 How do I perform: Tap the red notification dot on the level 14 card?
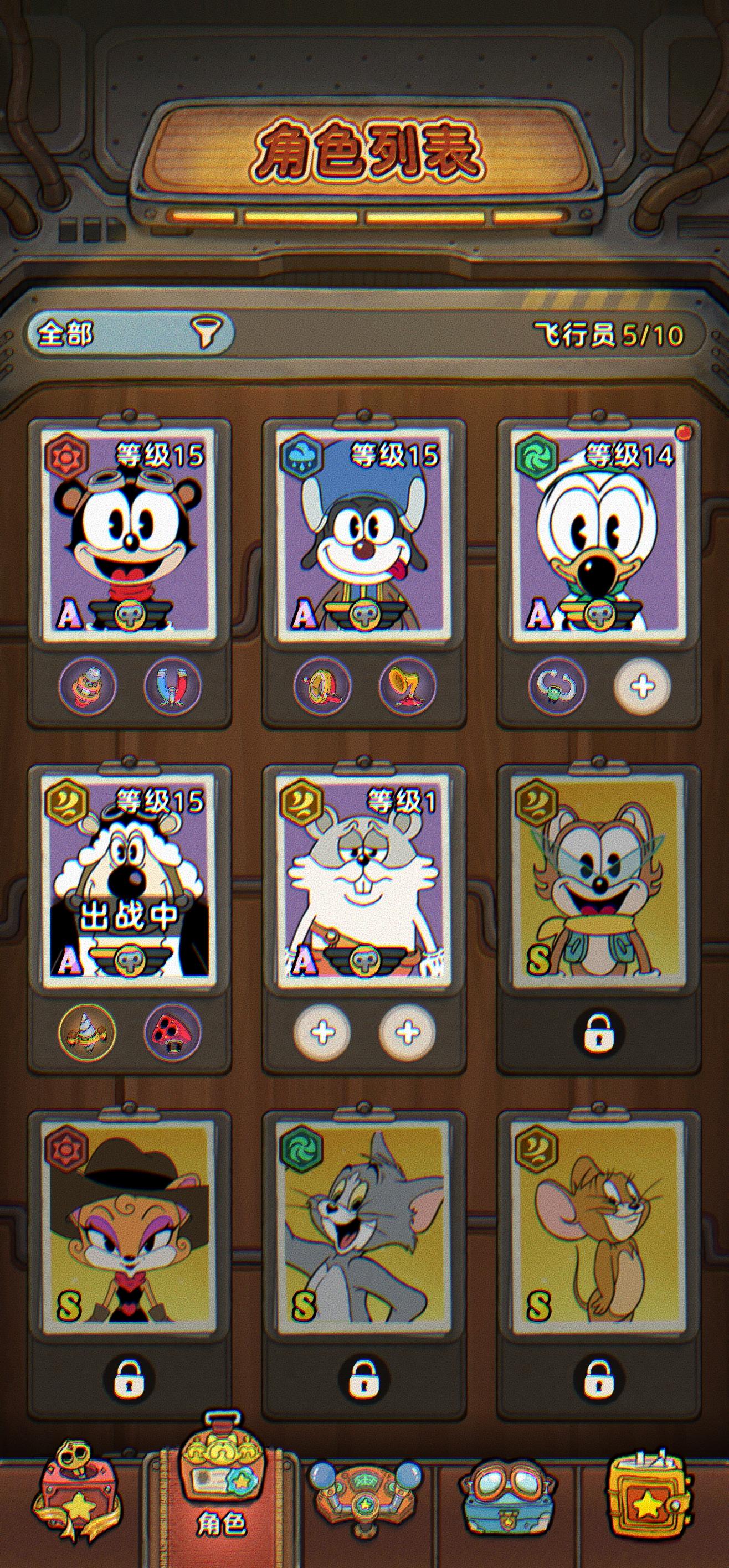tap(686, 432)
